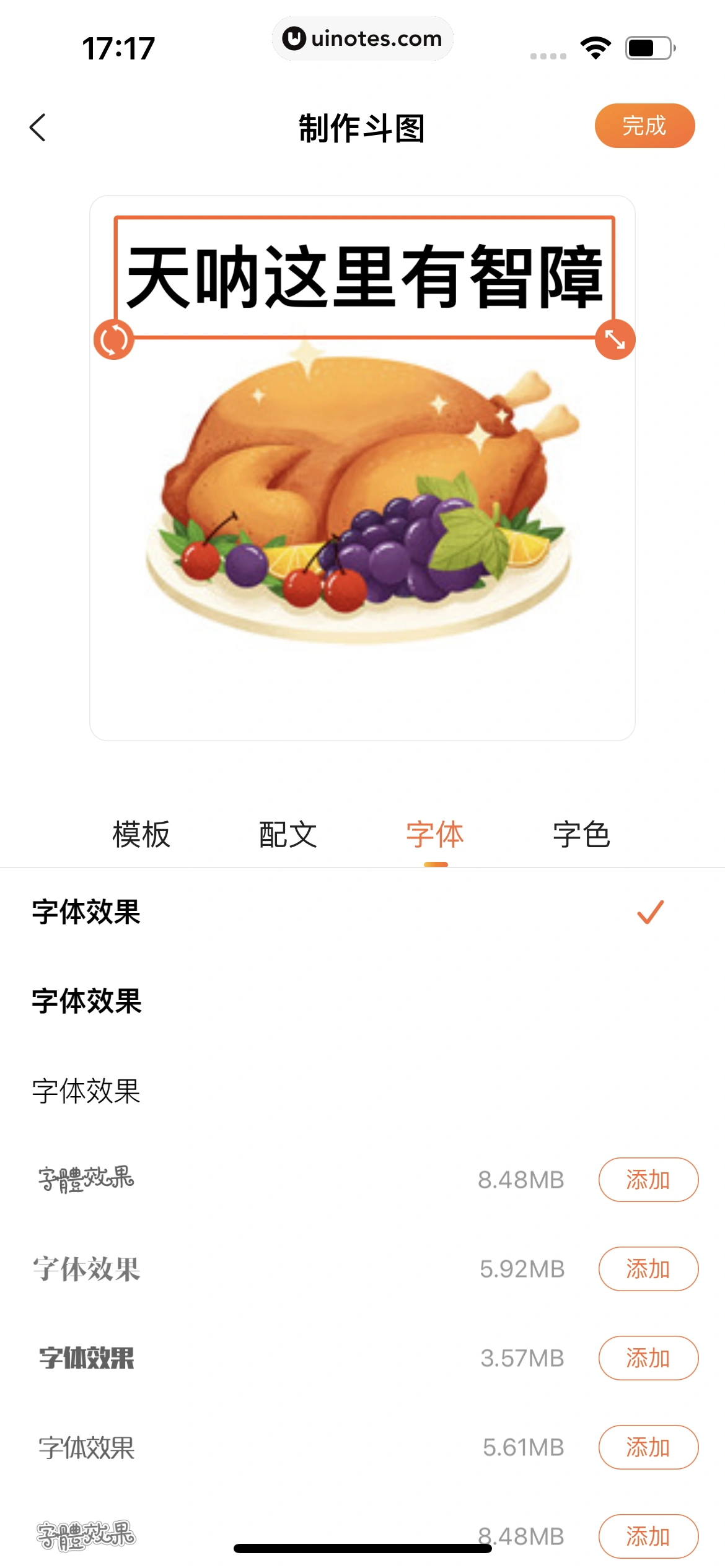This screenshot has width=725, height=1568.
Task: Add the 3.57MB bold font
Action: 648,1357
